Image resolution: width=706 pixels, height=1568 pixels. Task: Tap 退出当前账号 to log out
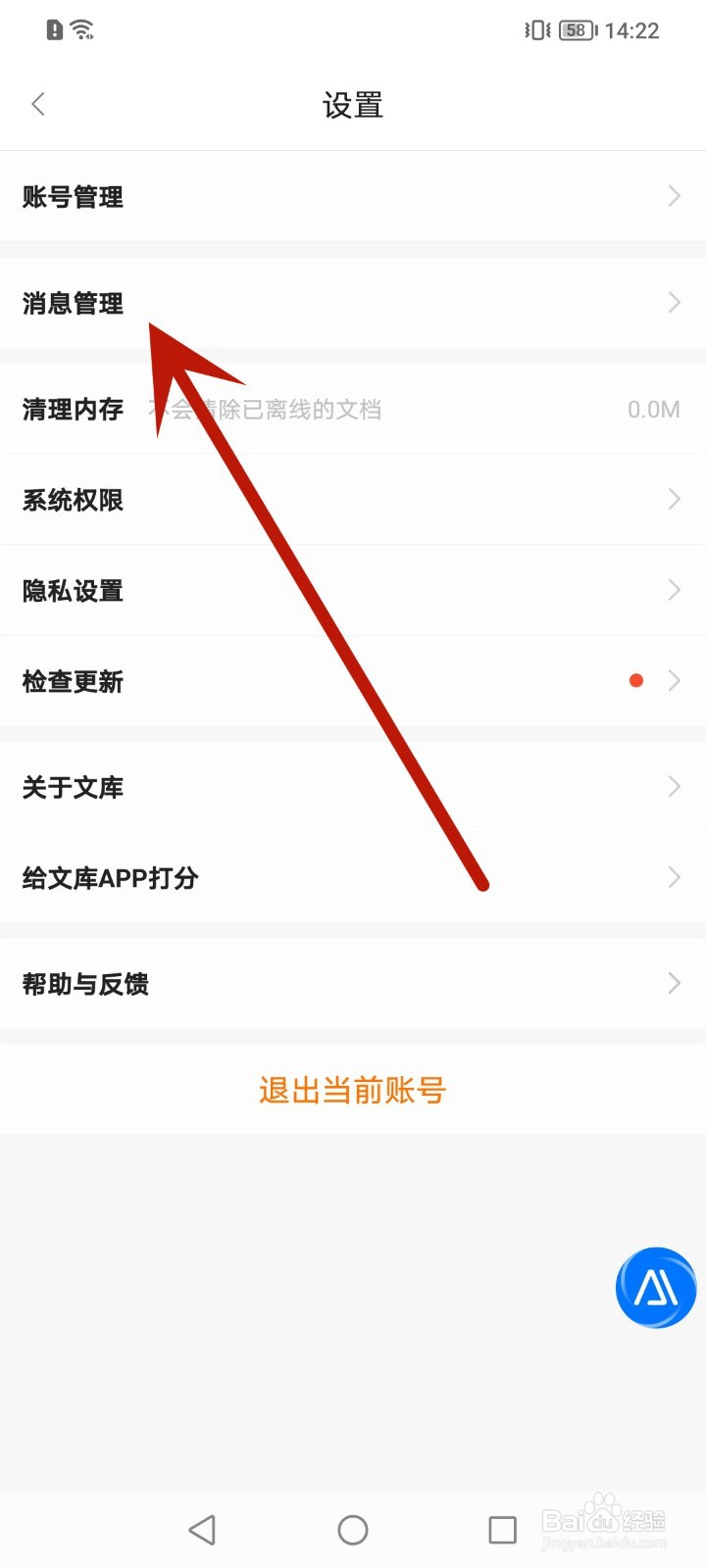(x=352, y=1089)
